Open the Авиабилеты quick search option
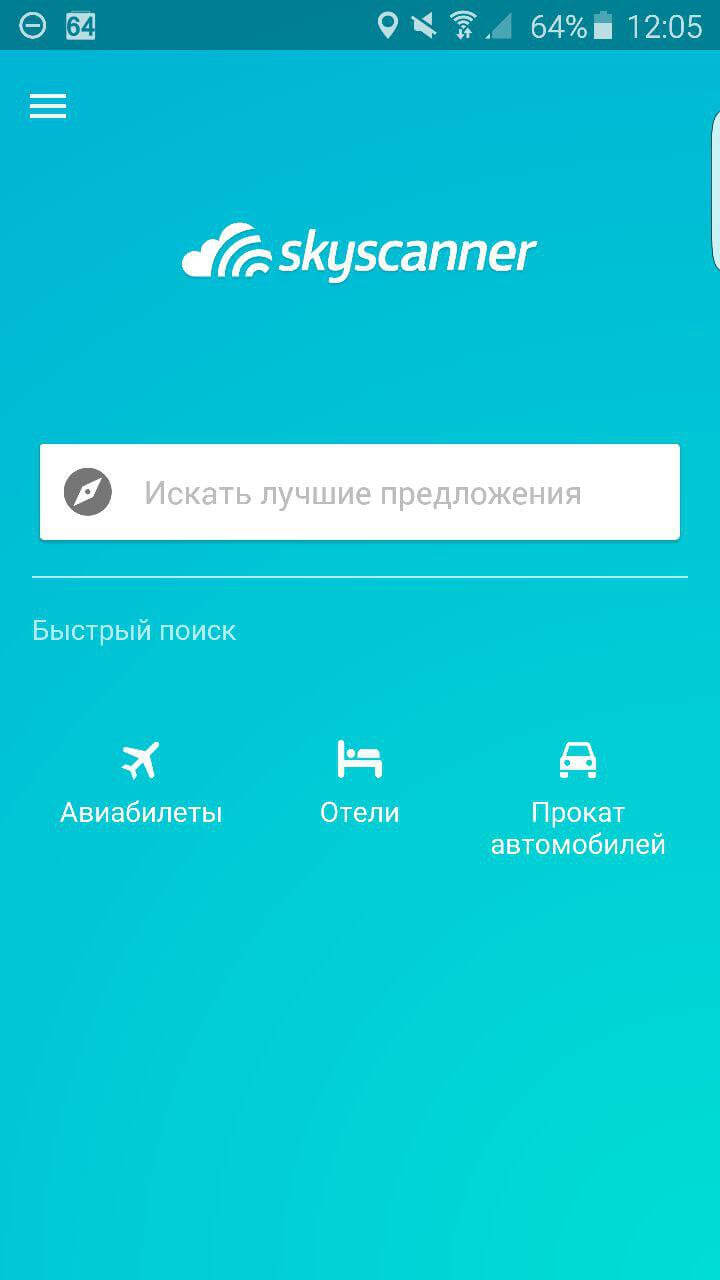The width and height of the screenshot is (720, 1280). pos(140,811)
